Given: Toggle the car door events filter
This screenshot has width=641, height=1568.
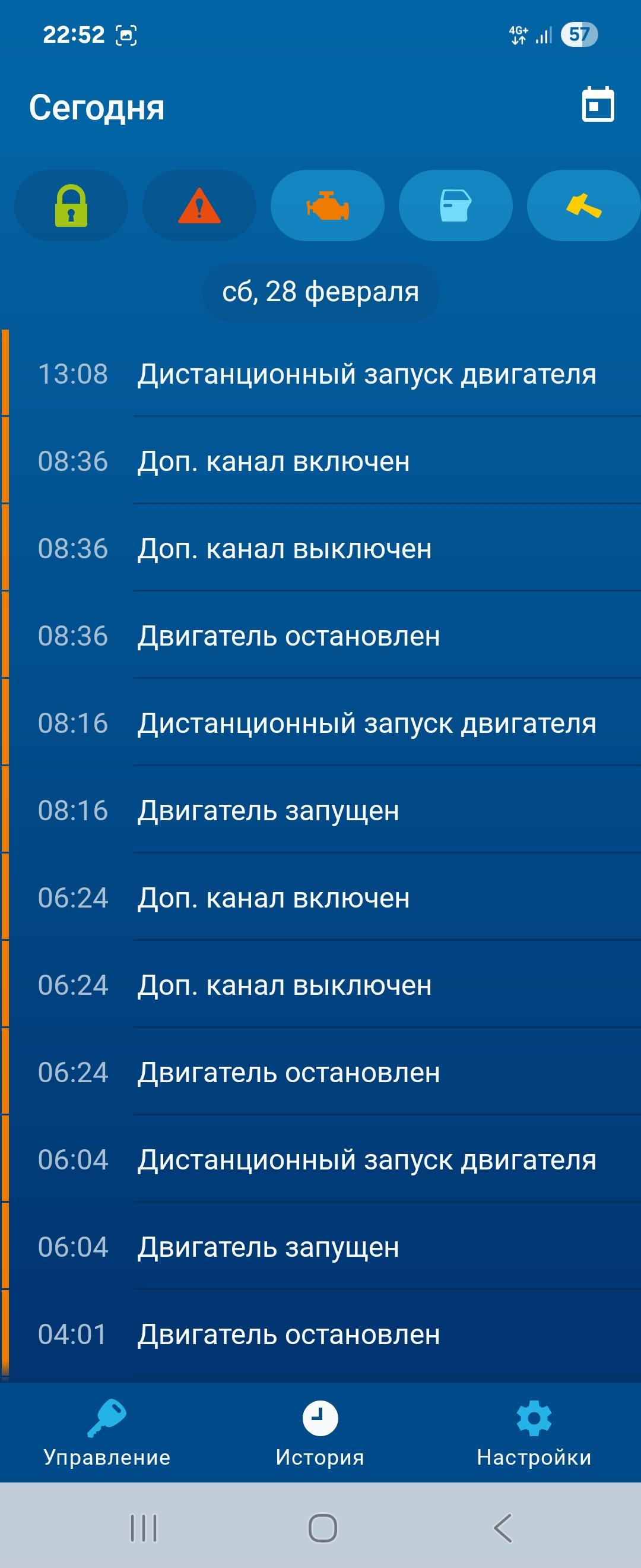Looking at the screenshot, I should [455, 206].
